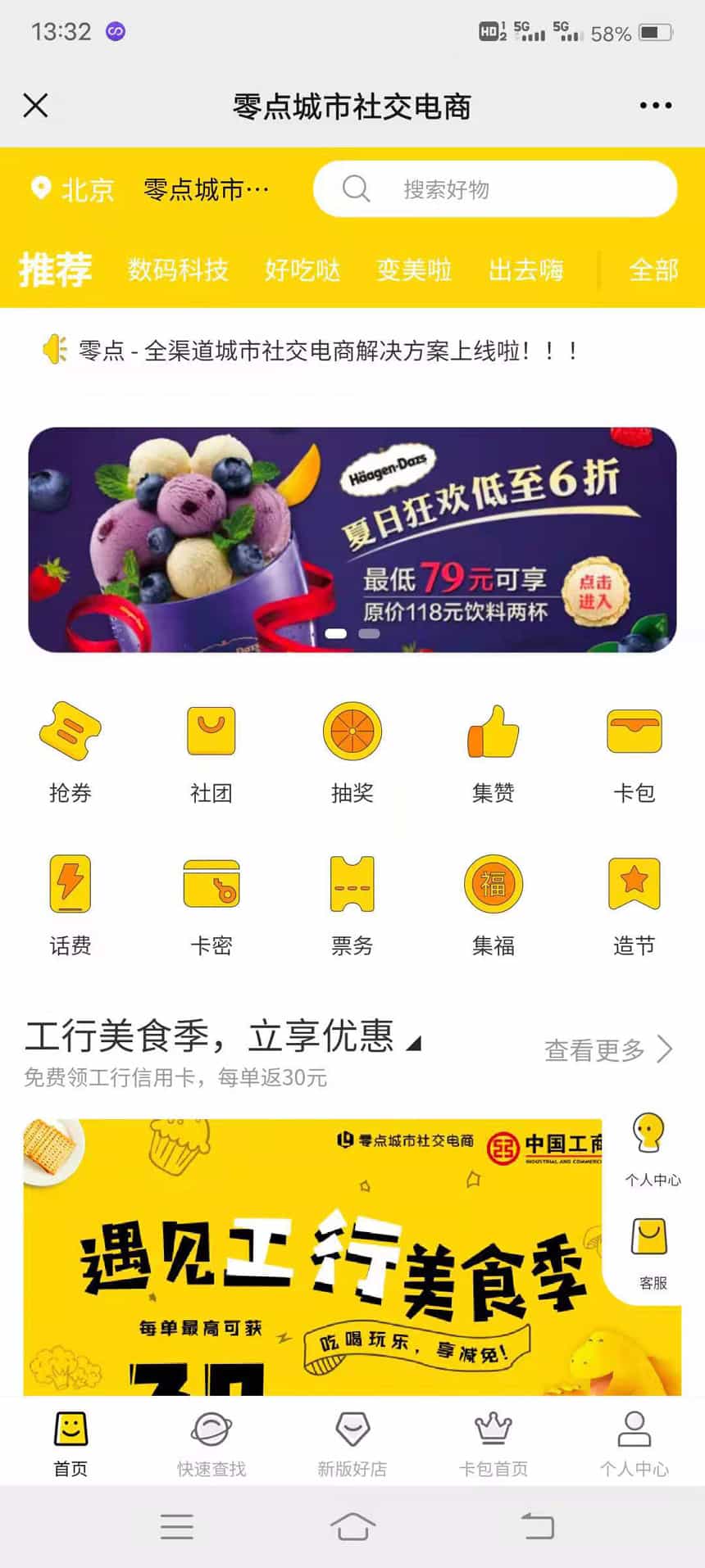Screen dimensions: 705x1568
Task: Open the floating 客服 customer service button
Action: click(x=652, y=1253)
